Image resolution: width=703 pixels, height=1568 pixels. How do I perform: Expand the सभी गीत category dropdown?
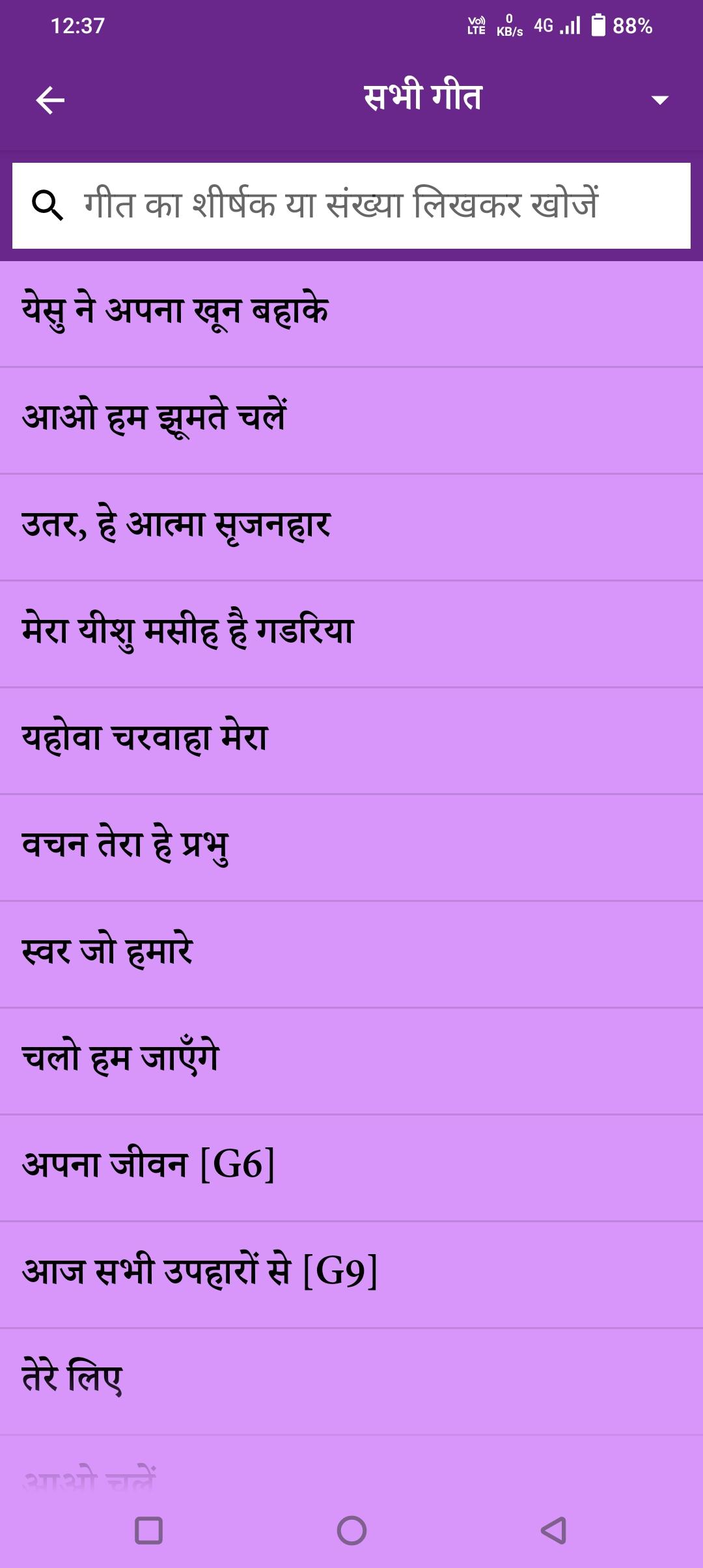coord(659,100)
